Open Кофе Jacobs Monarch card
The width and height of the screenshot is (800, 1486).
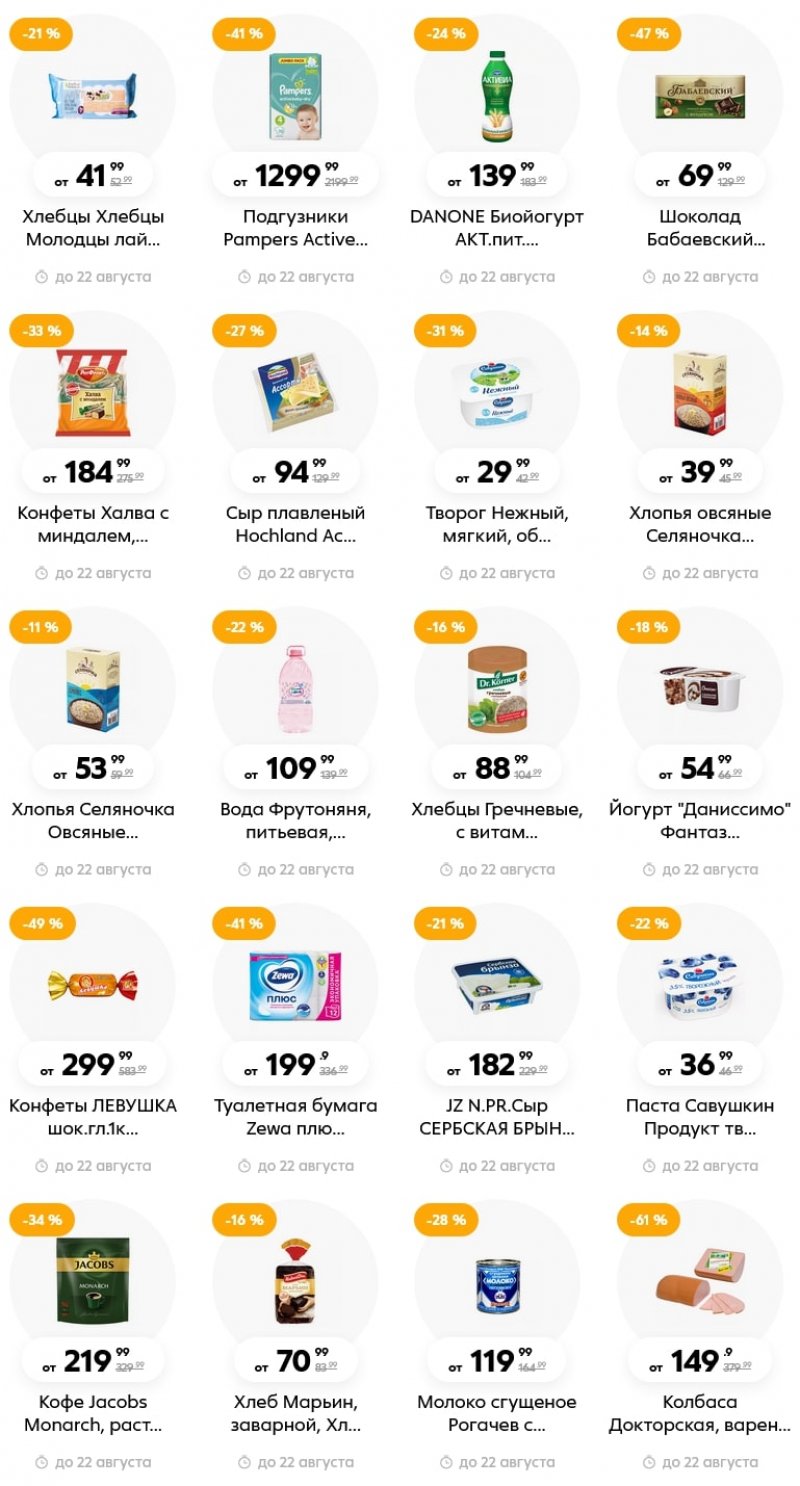[93, 1281]
